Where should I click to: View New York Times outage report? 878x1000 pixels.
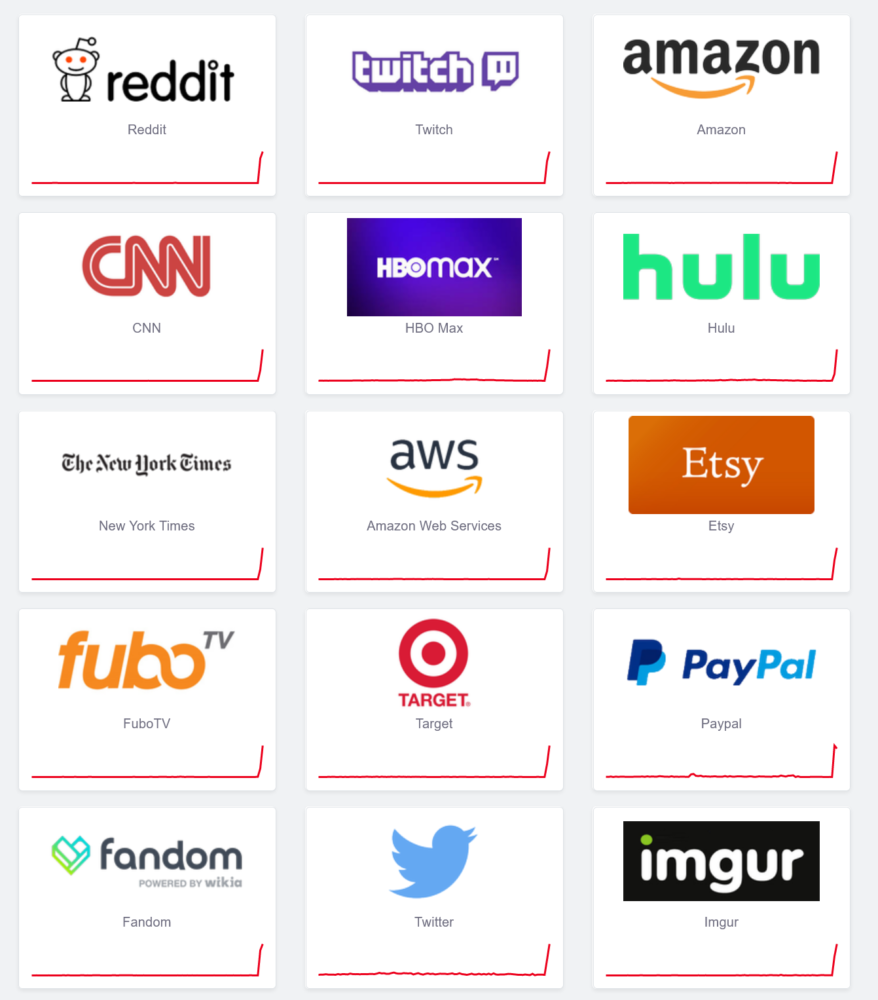pos(147,501)
